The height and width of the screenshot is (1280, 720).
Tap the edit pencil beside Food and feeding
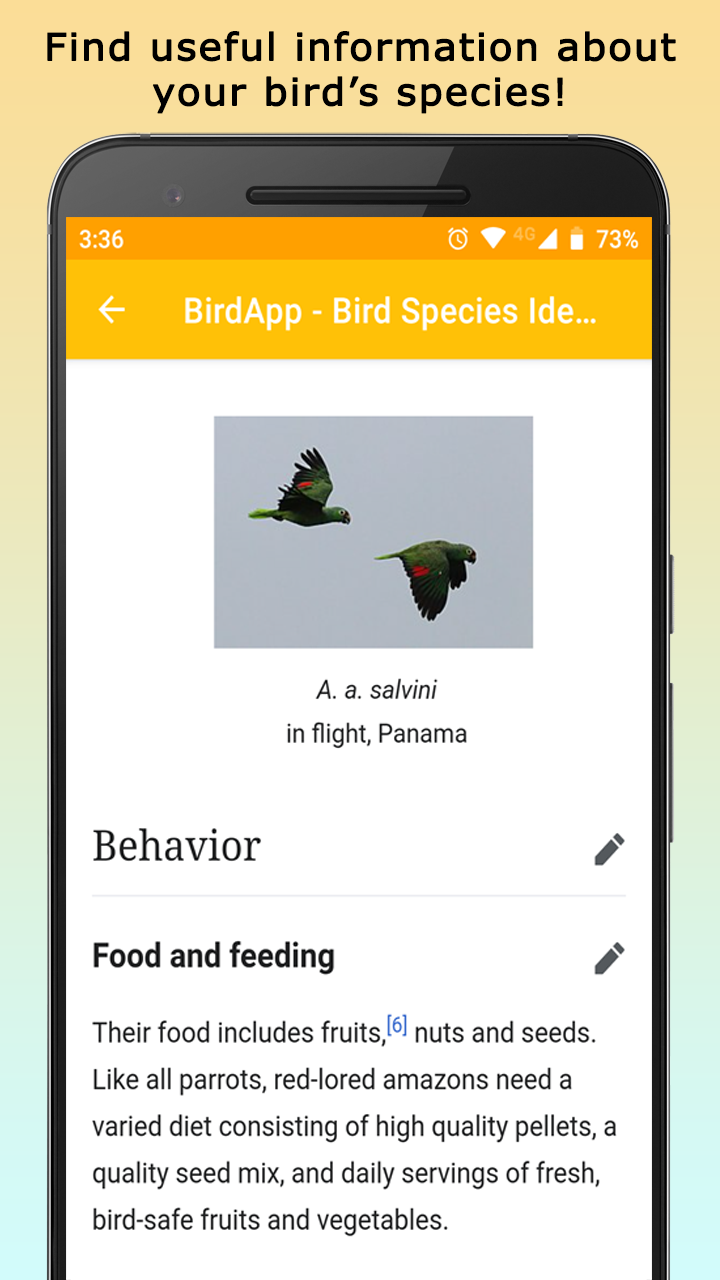coord(609,958)
